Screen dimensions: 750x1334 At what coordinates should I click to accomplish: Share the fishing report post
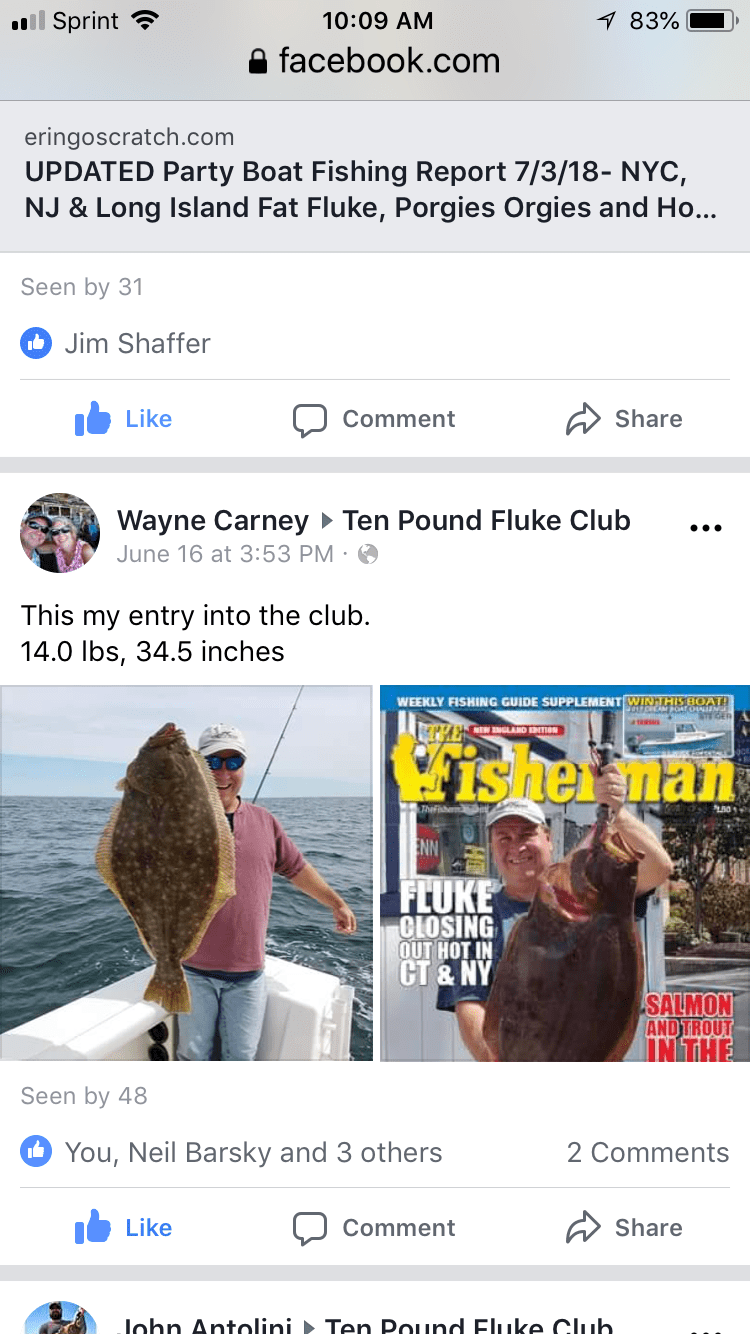[624, 419]
